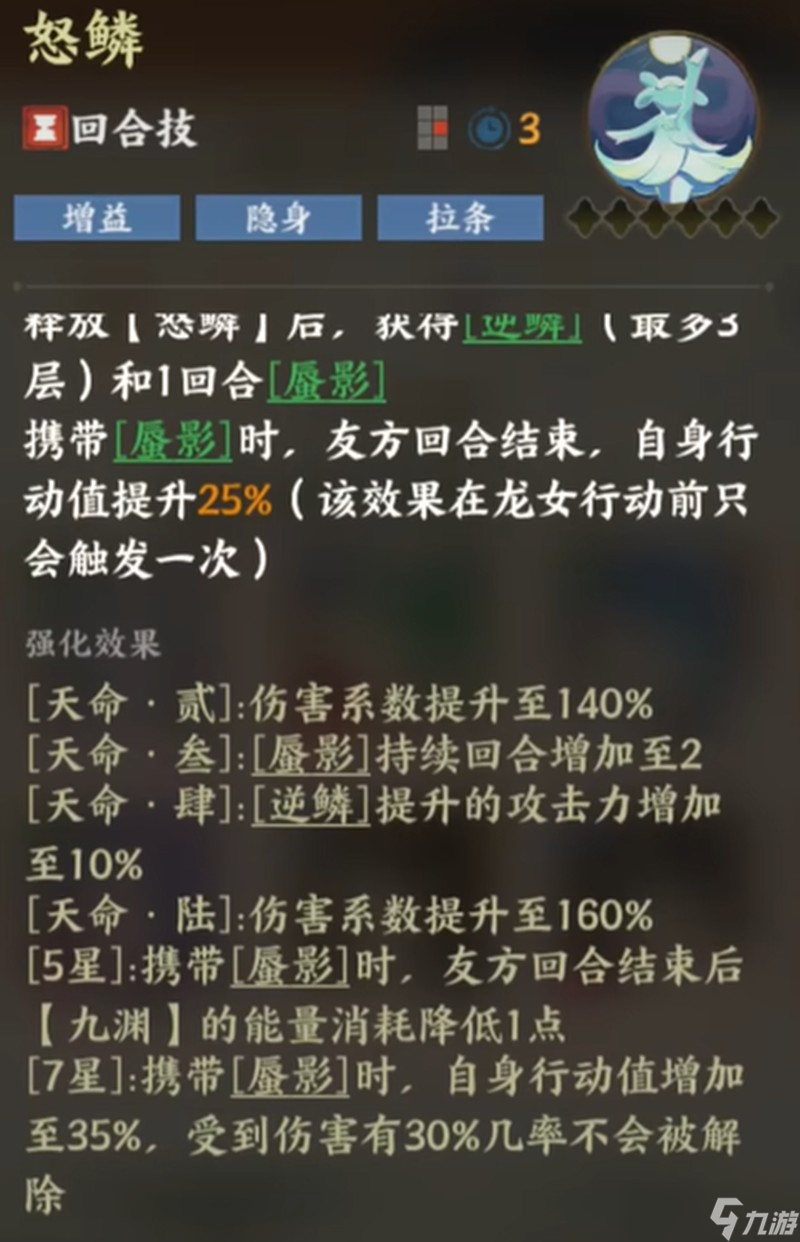Select the 隐身 tag chip
The height and width of the screenshot is (1242, 800).
tap(278, 218)
